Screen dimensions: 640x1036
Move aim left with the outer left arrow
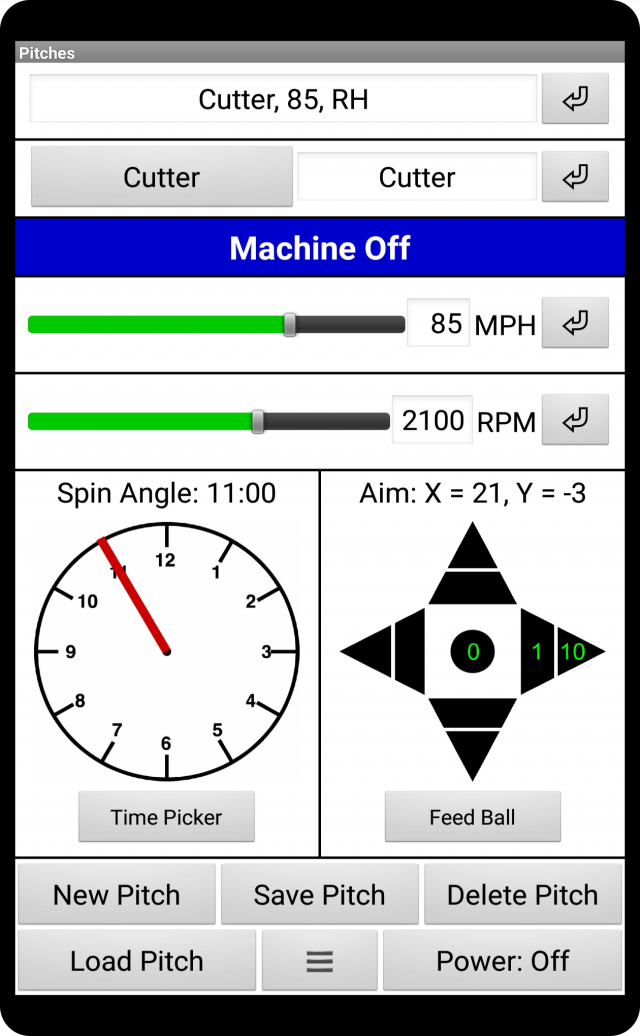pos(366,652)
